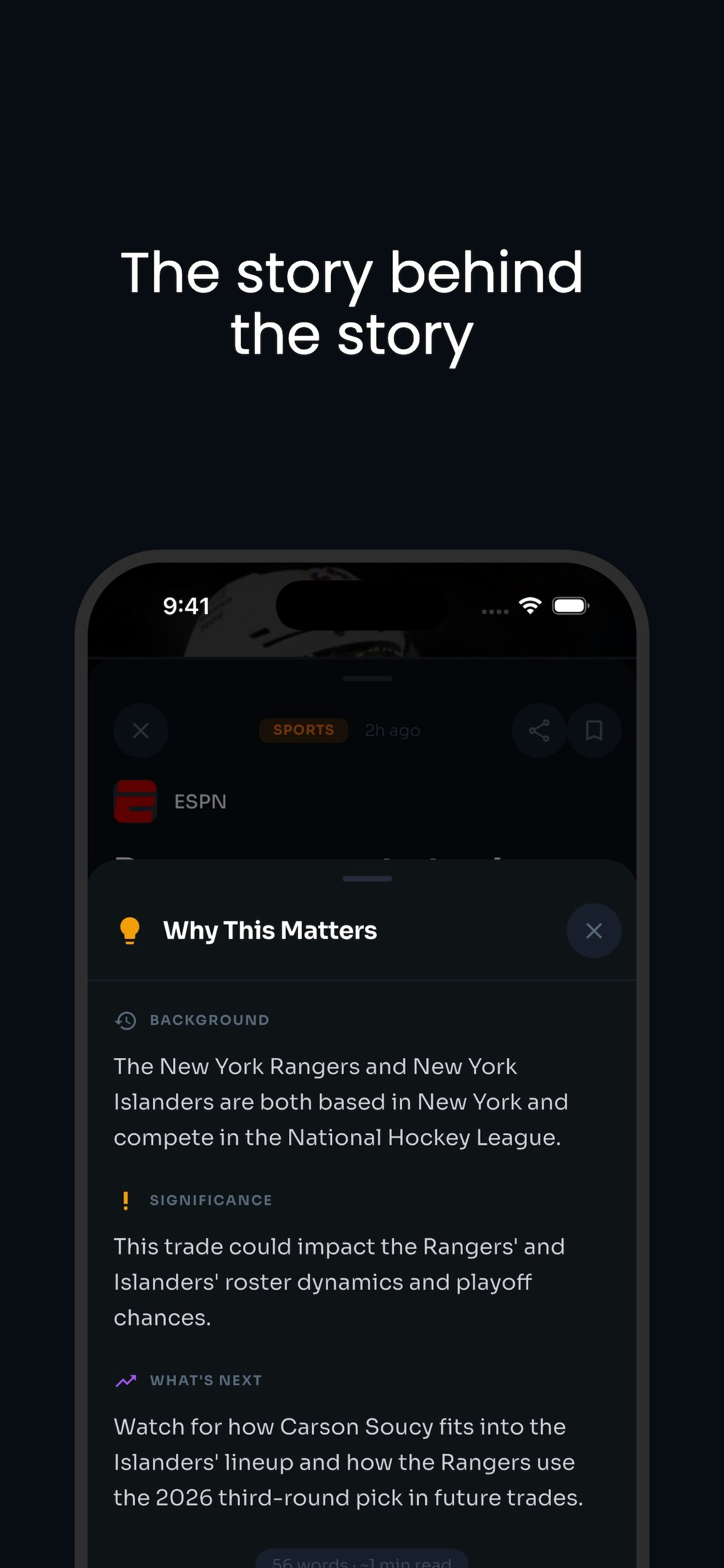Tap the lightbulb icon beside Why This Matters
The width and height of the screenshot is (724, 1568).
point(129,930)
